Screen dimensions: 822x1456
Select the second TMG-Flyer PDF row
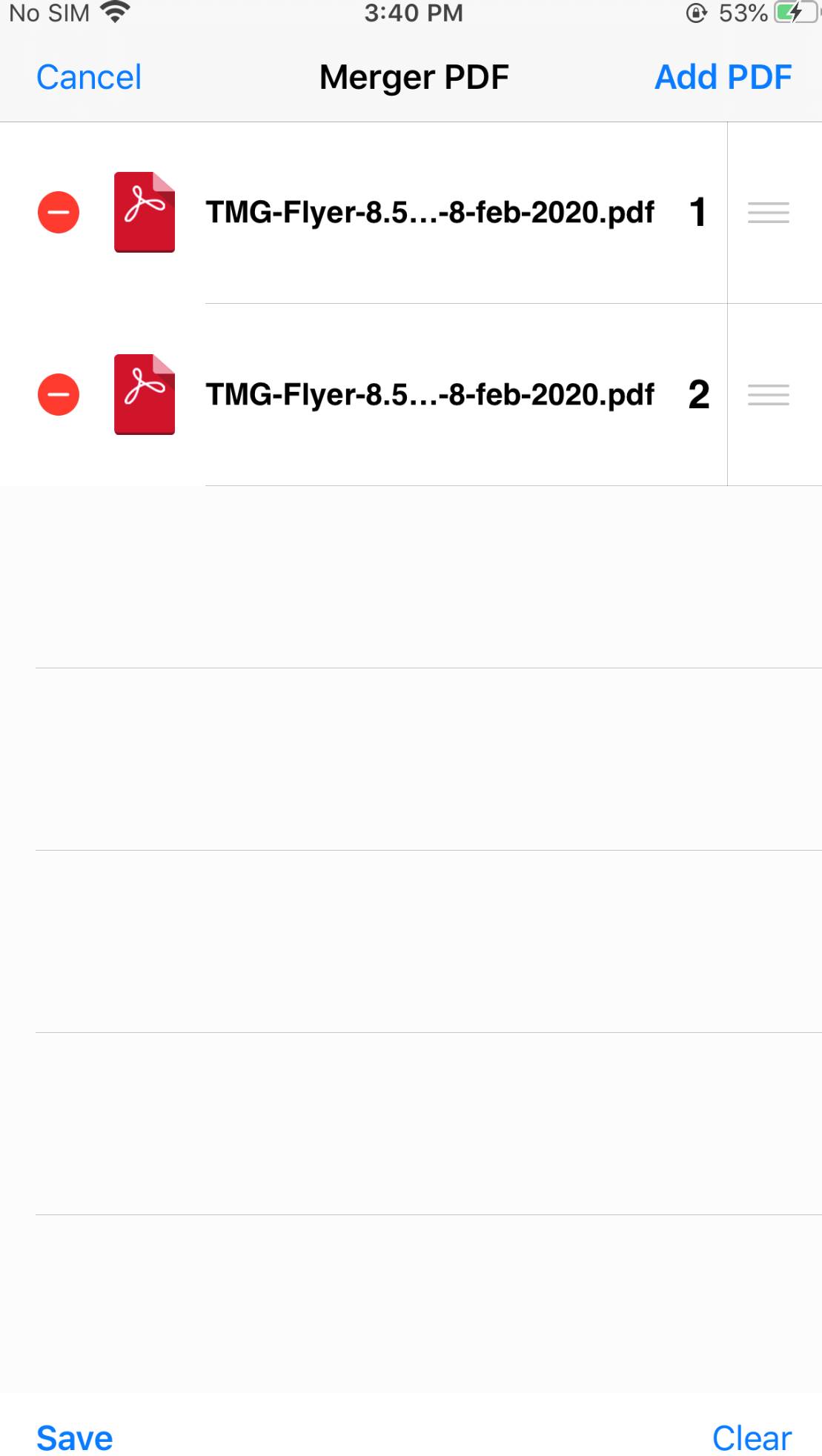[429, 394]
